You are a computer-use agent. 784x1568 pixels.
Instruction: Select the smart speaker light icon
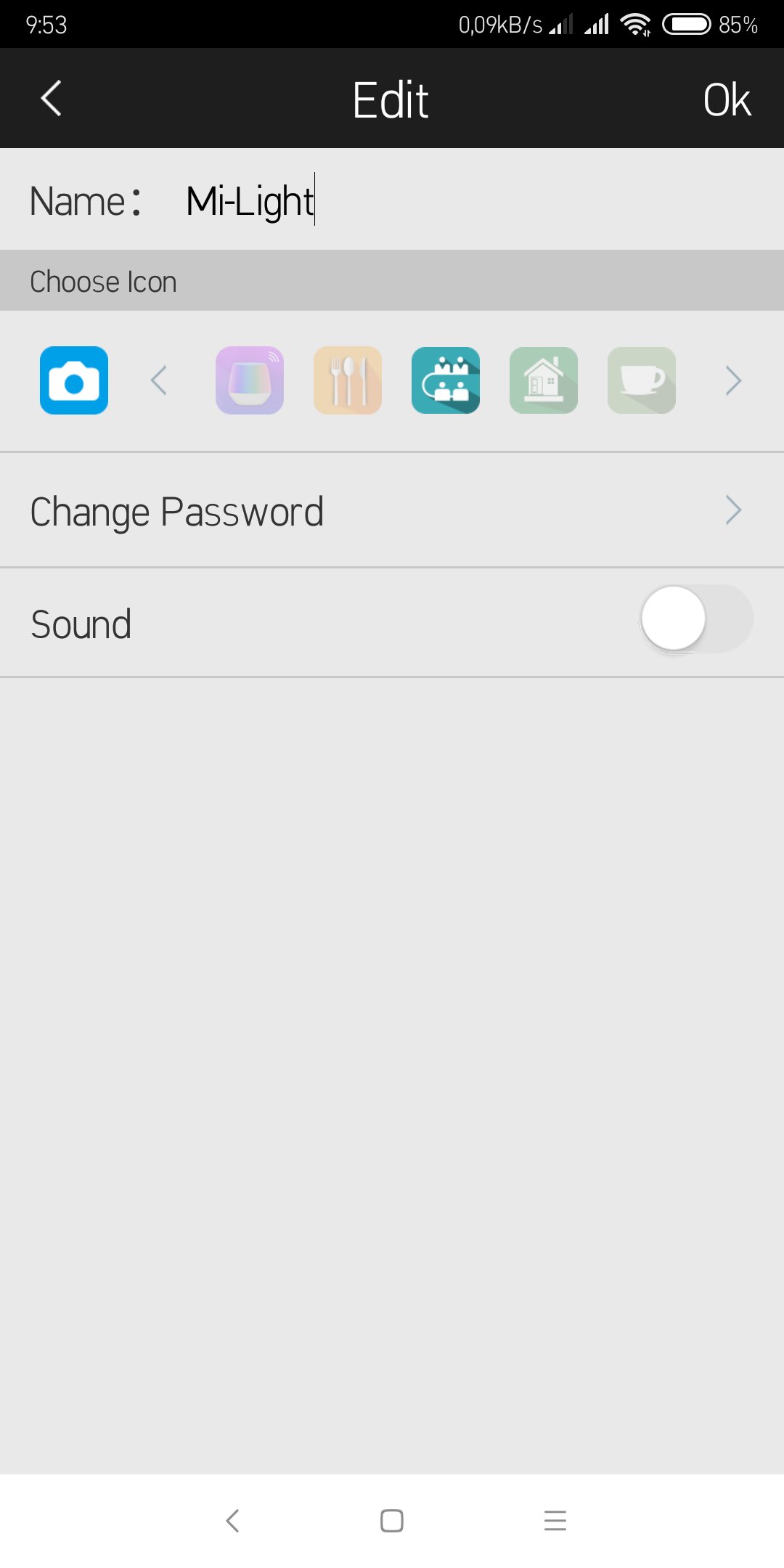click(x=250, y=380)
